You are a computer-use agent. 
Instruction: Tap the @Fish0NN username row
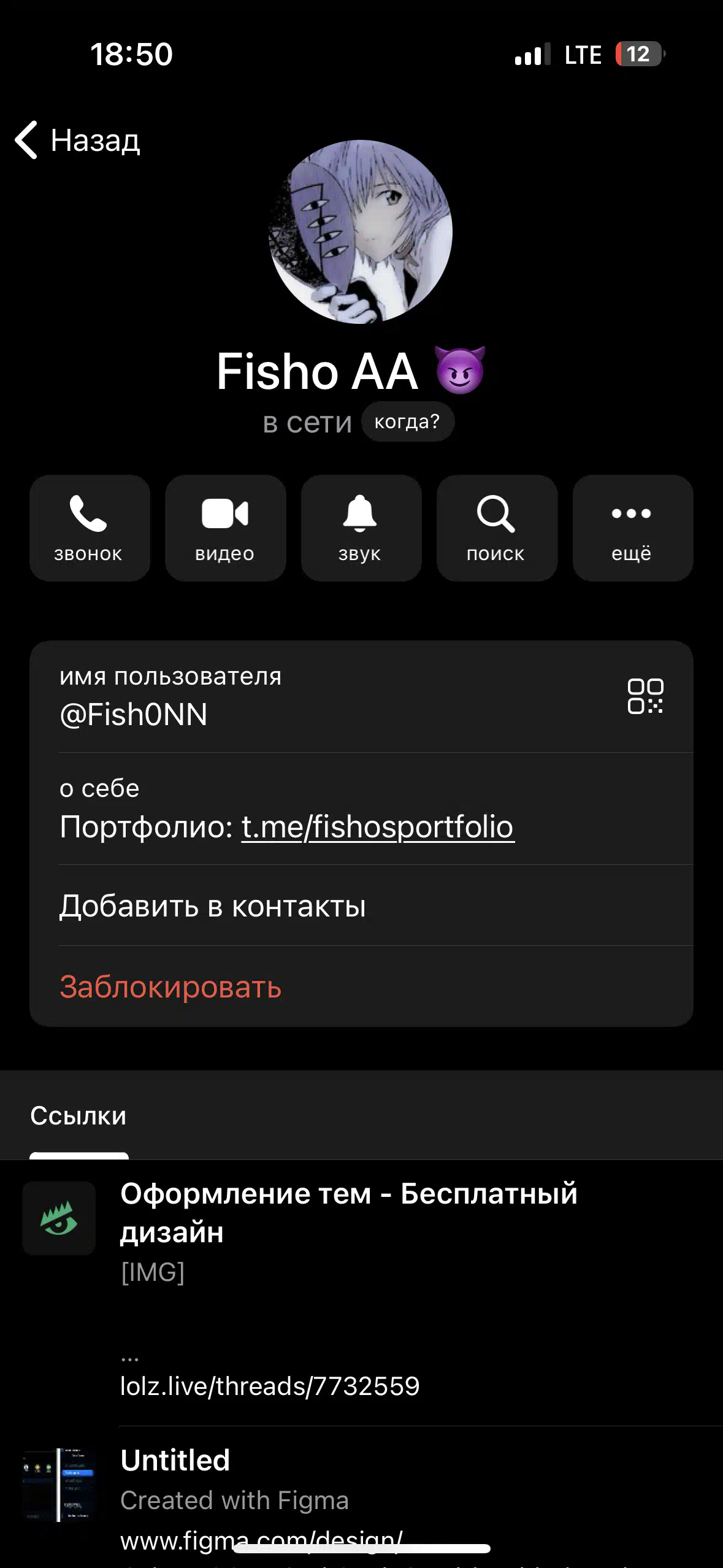[361, 697]
